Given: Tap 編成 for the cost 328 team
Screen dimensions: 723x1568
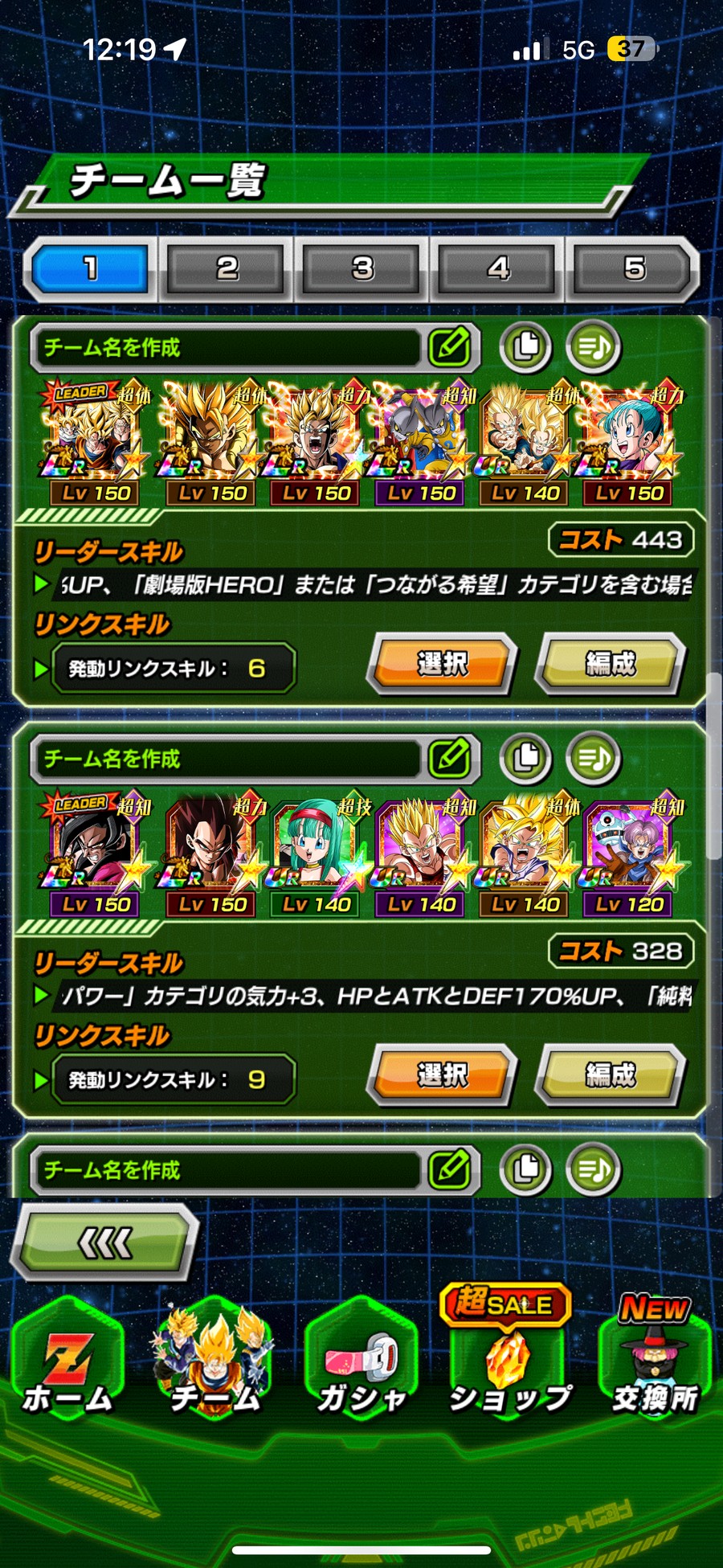Looking at the screenshot, I should coord(611,1075).
